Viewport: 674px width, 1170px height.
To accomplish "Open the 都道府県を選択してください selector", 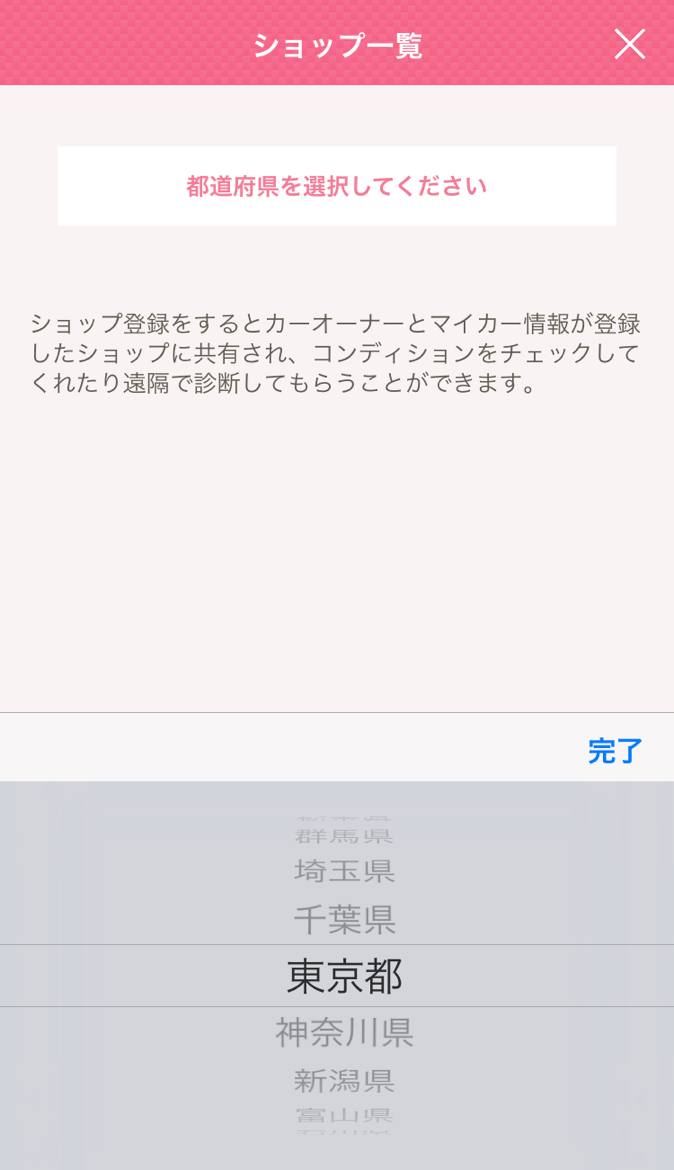I will 337,186.
